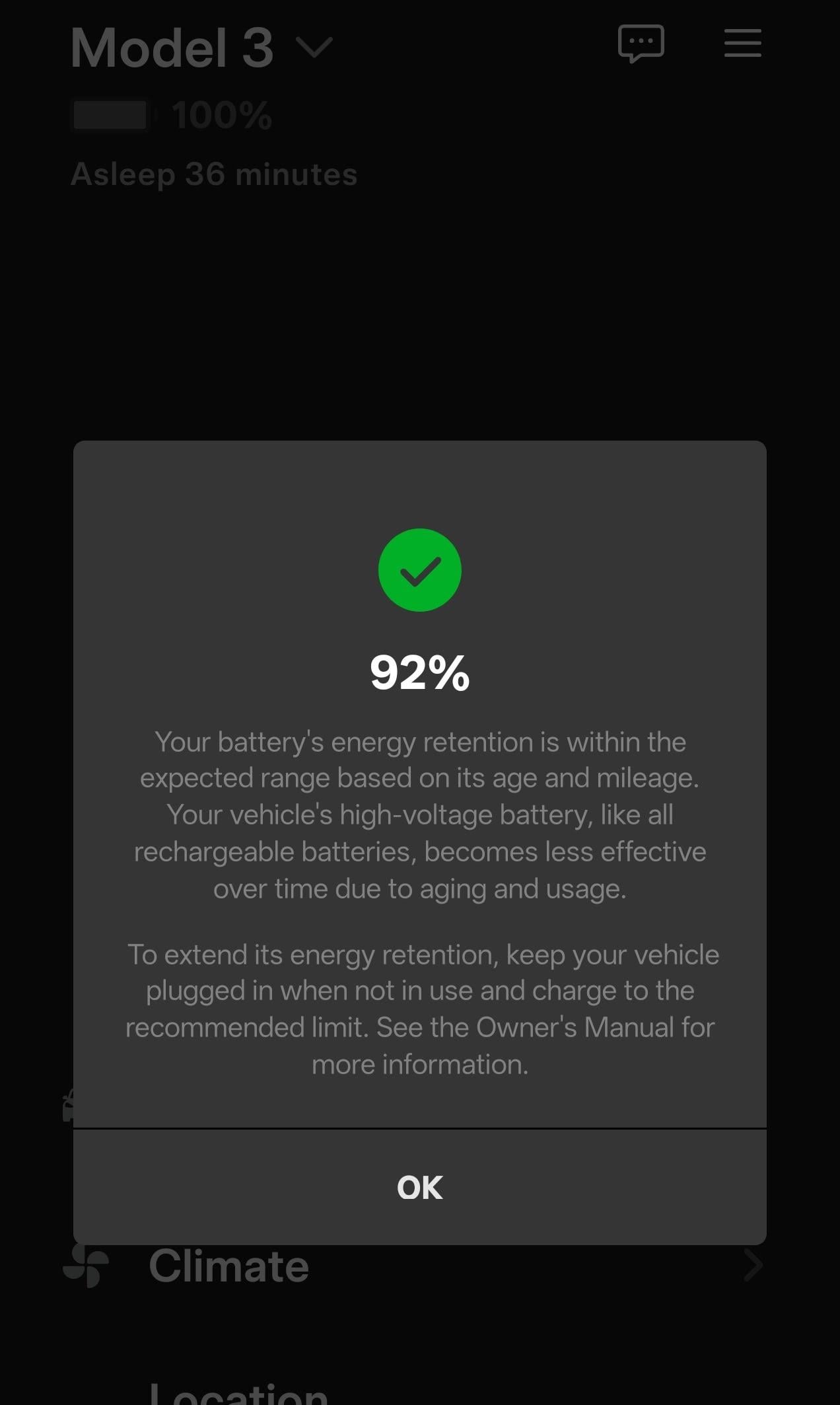Dismiss the battery health dialog with OK
Viewport: 840px width, 1405px height.
click(x=420, y=1187)
